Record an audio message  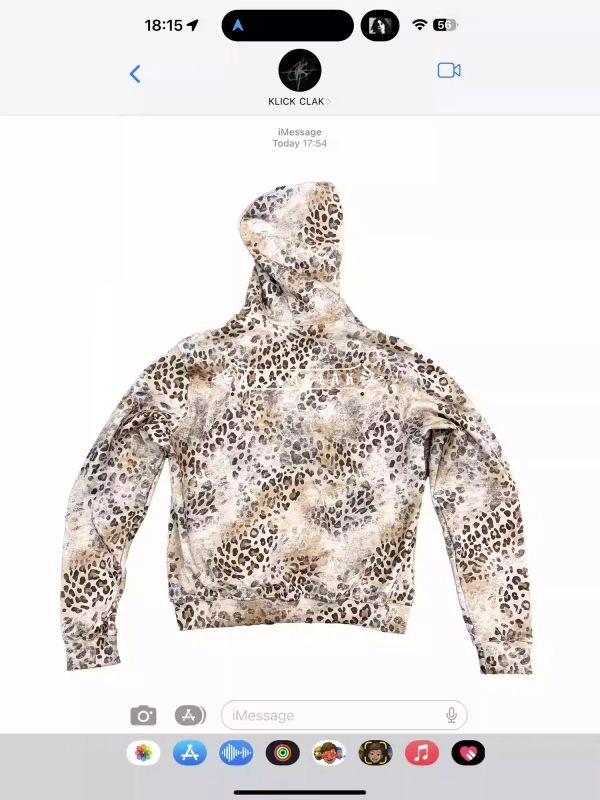coord(236,753)
